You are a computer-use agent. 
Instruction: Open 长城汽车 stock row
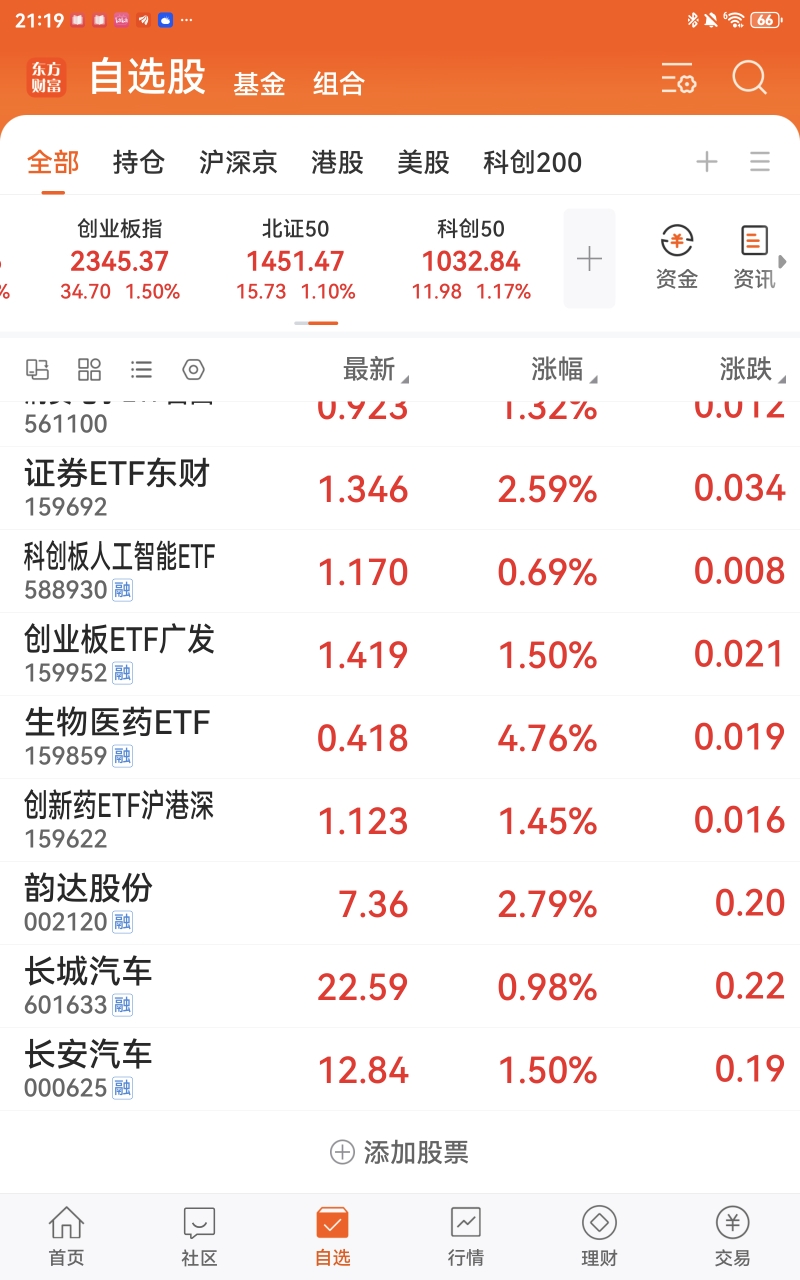pos(400,986)
